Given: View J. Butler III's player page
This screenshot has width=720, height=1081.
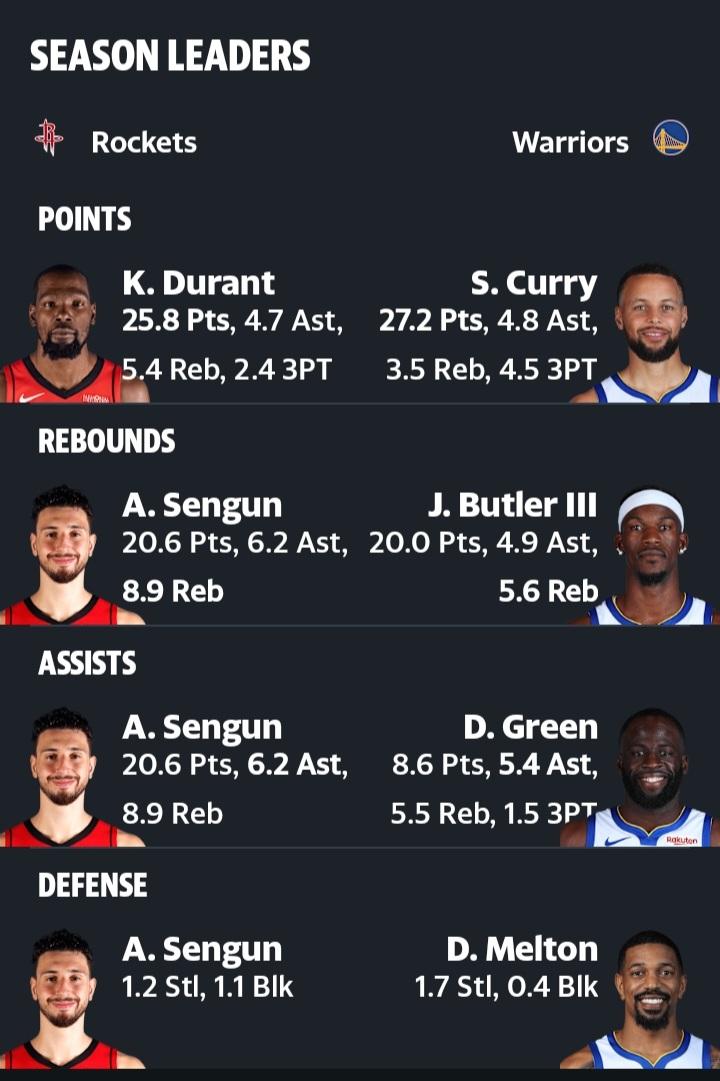Looking at the screenshot, I should point(512,505).
